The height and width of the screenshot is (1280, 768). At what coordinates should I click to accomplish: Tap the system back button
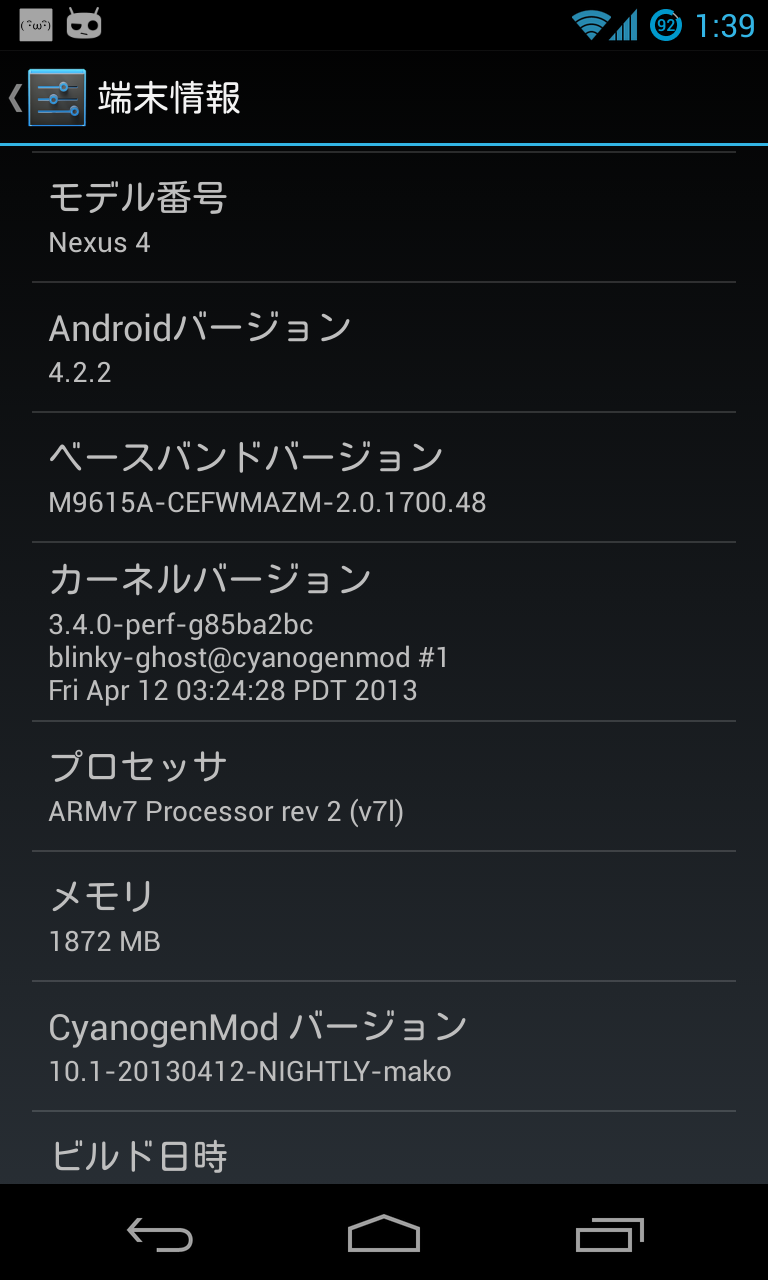[160, 1234]
